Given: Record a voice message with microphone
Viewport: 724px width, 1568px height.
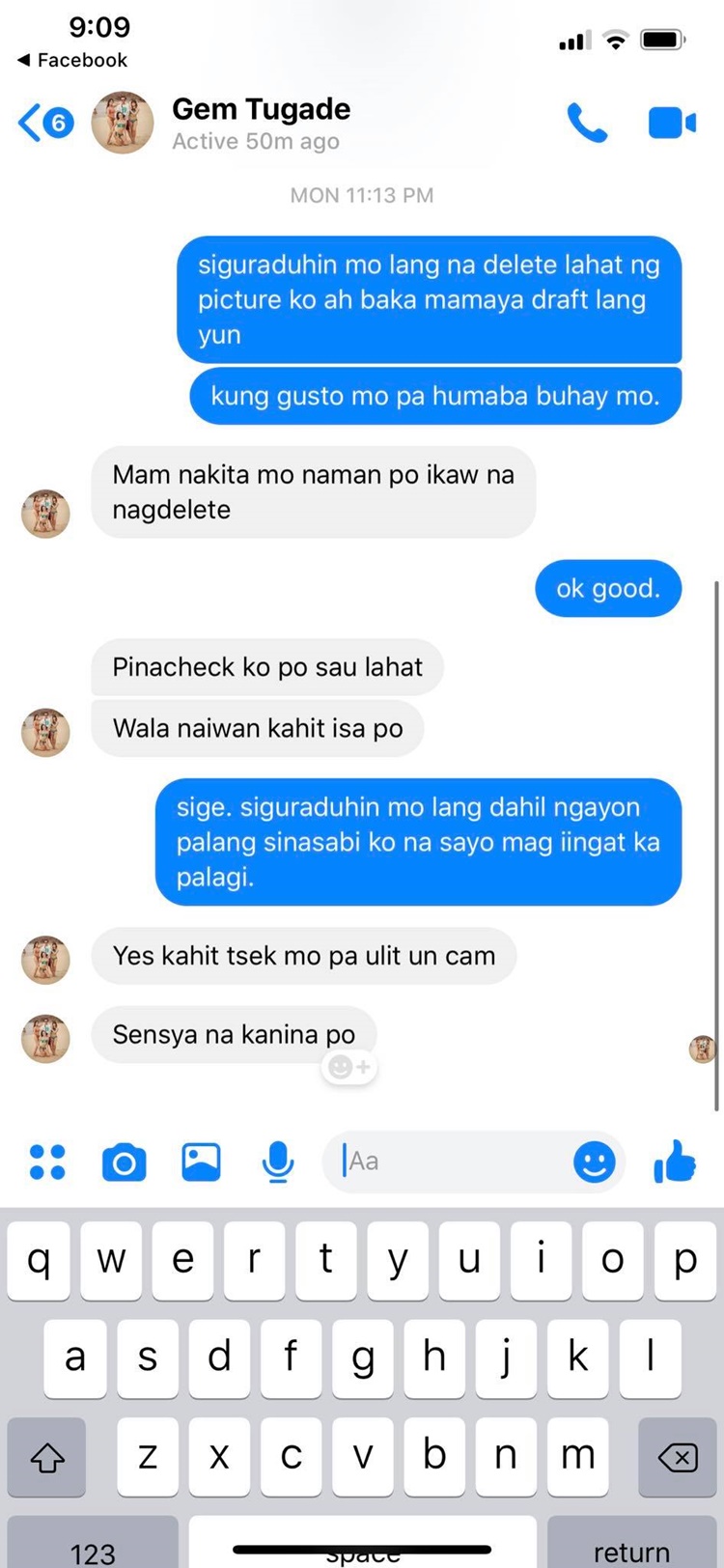Looking at the screenshot, I should point(278,1162).
